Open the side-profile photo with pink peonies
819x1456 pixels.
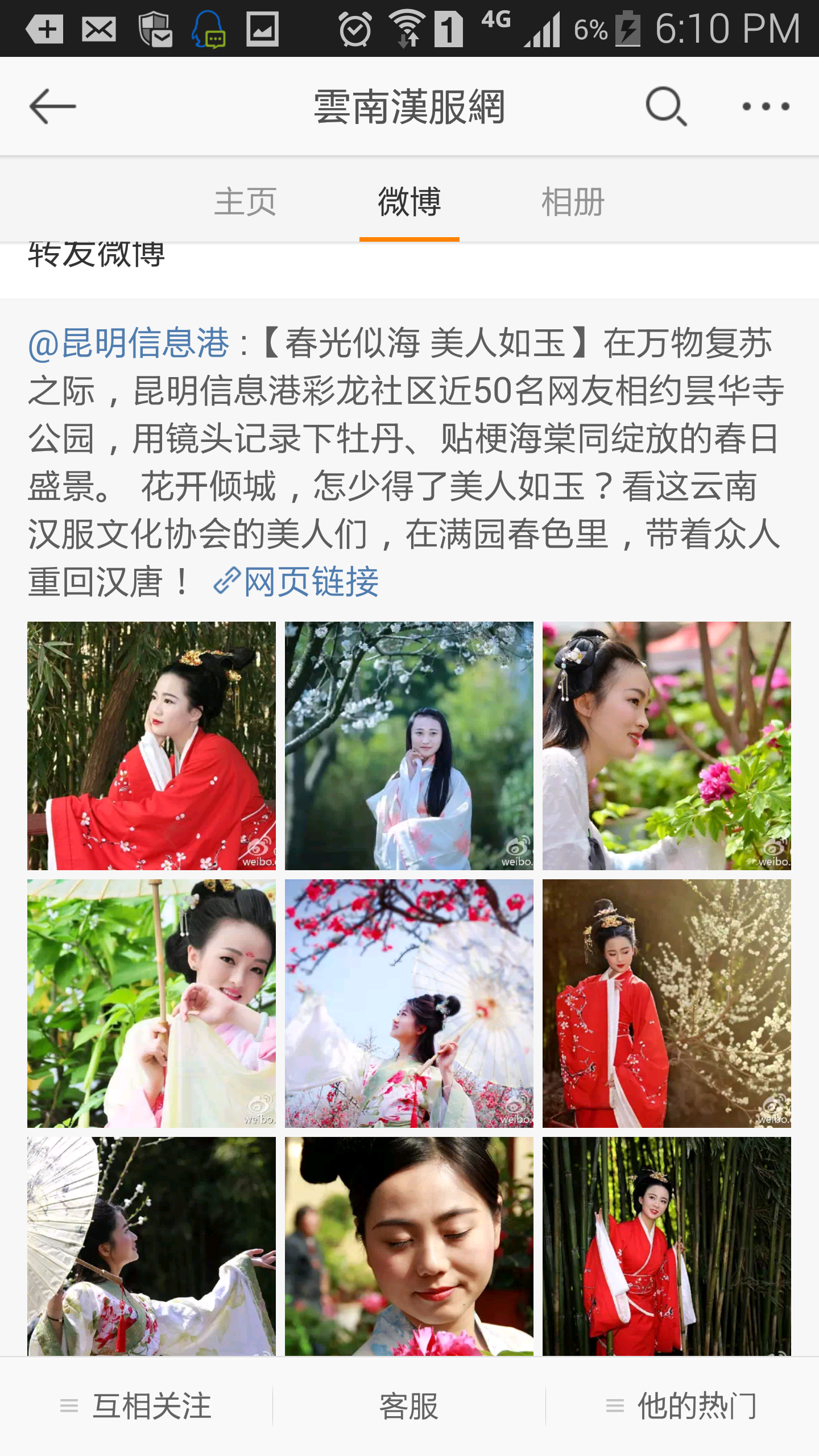point(667,746)
